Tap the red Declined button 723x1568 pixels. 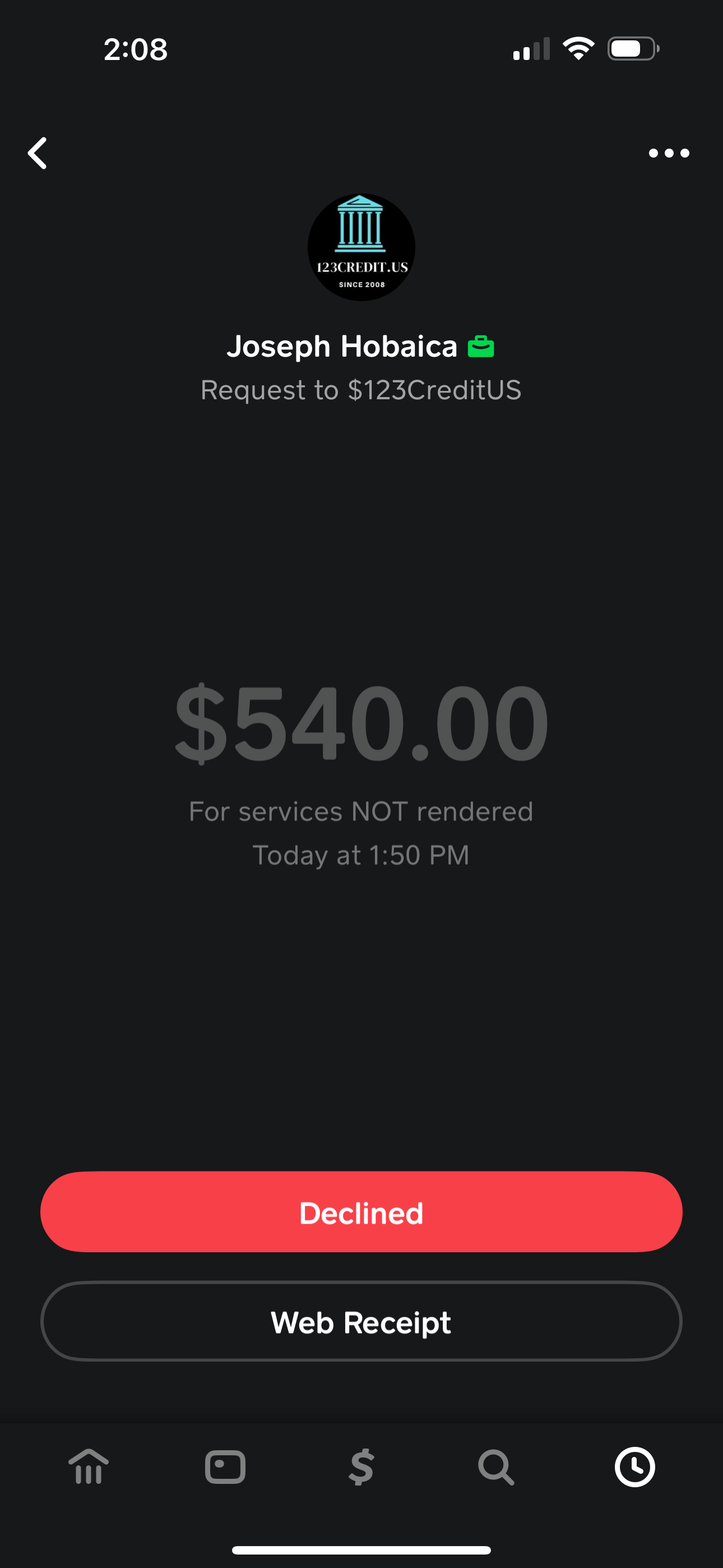tap(361, 1212)
